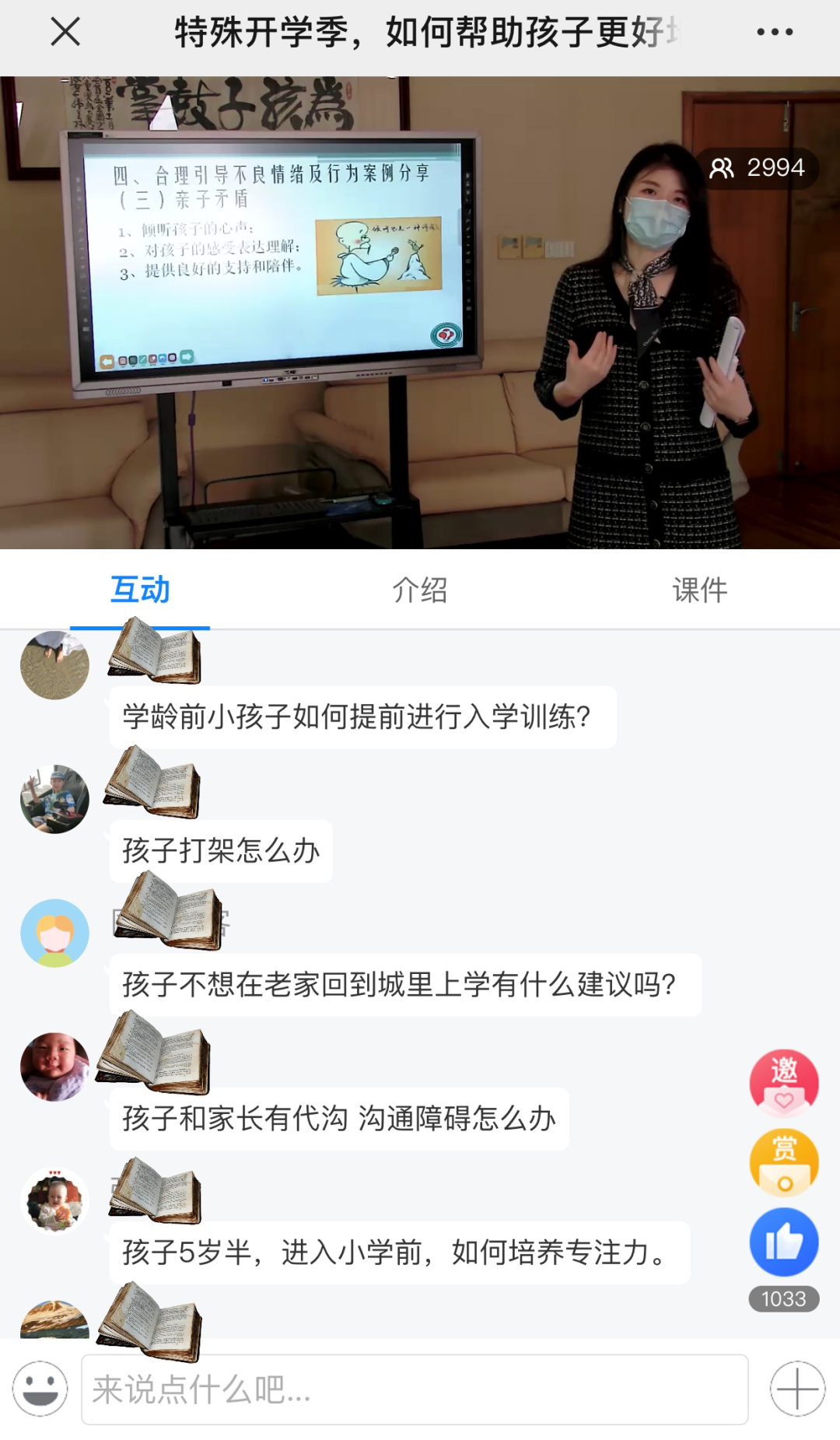This screenshot has height=1440, width=840.
Task: Close the live stream page
Action: tap(65, 33)
